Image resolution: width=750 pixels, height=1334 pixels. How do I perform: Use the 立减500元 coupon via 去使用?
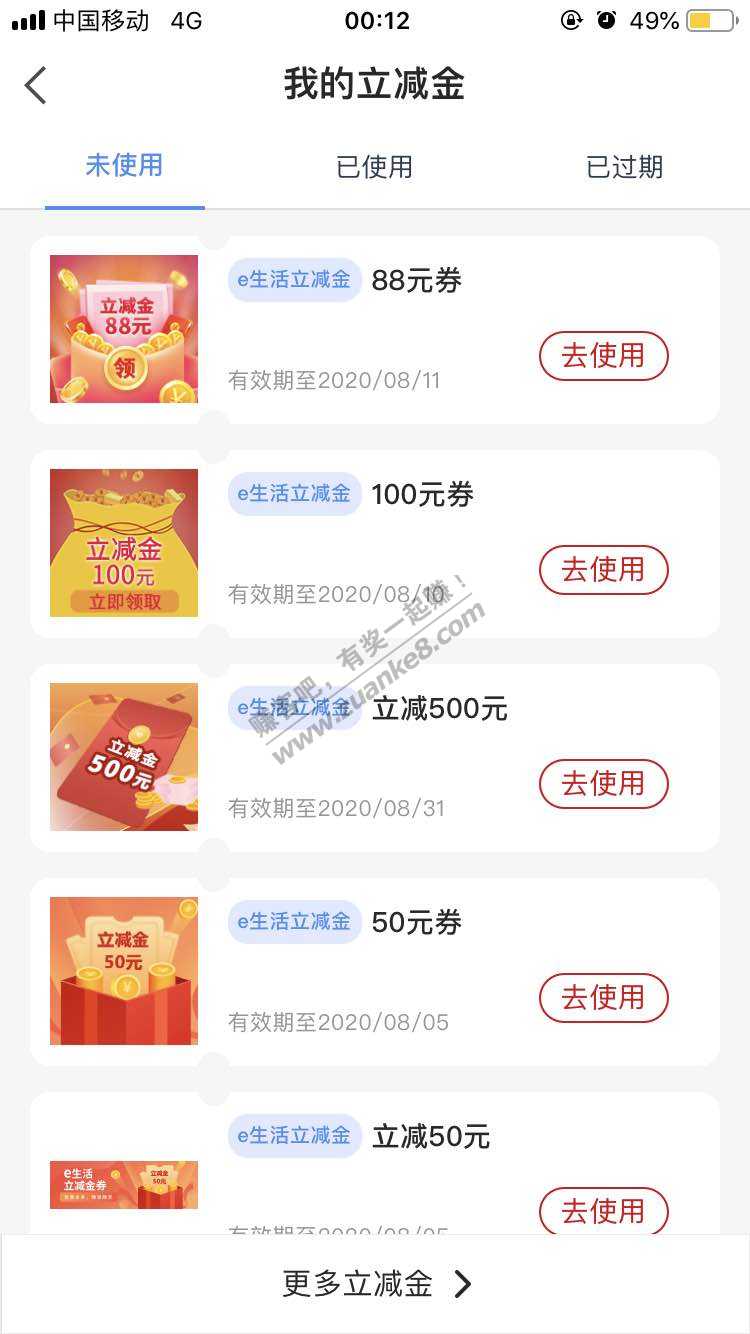603,784
